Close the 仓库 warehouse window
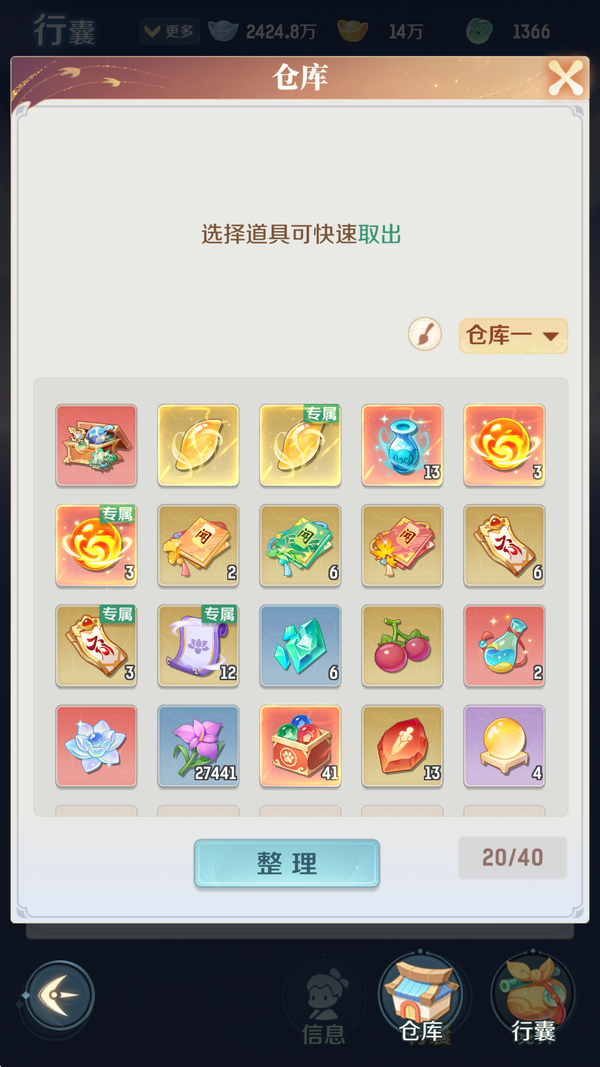Viewport: 600px width, 1067px height. click(565, 78)
